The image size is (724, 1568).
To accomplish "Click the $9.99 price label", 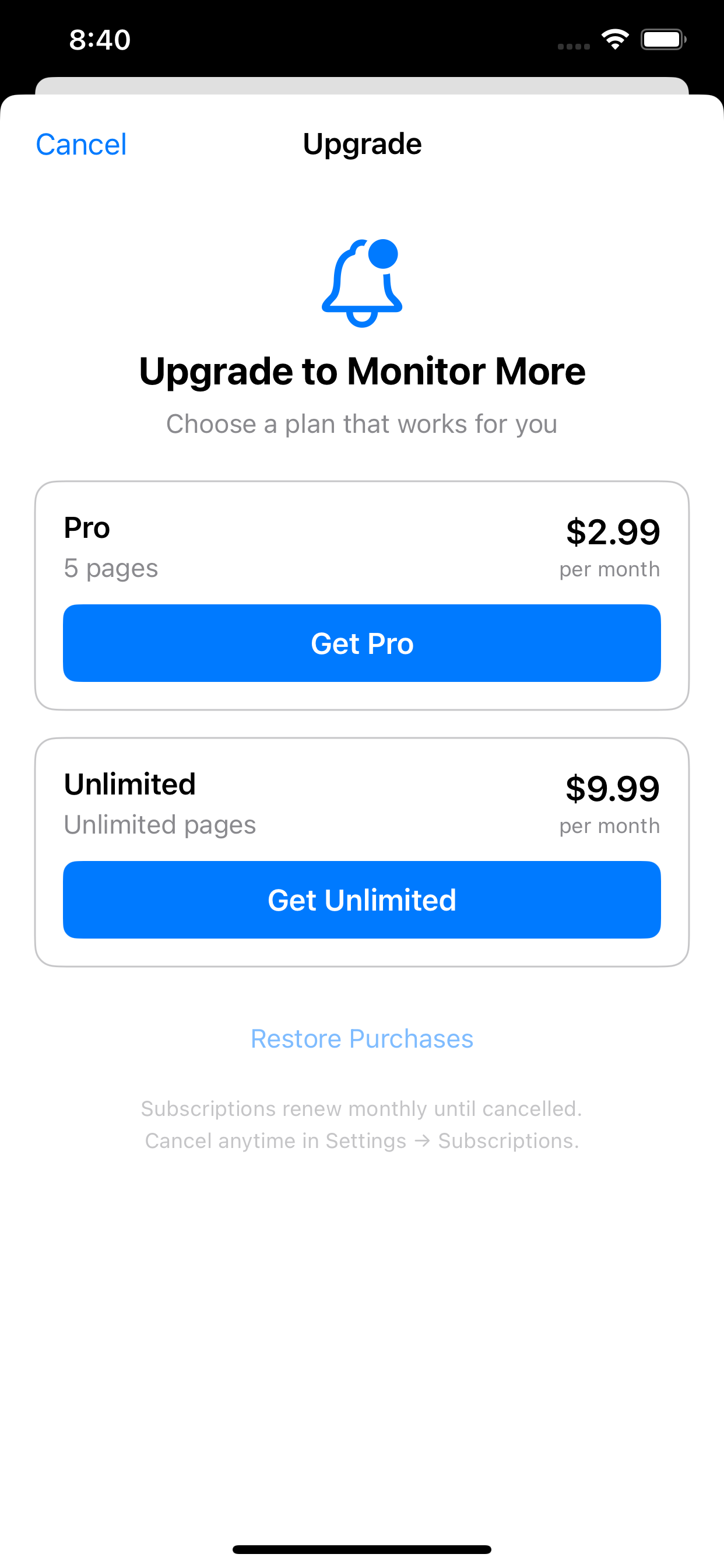I will coord(612,787).
